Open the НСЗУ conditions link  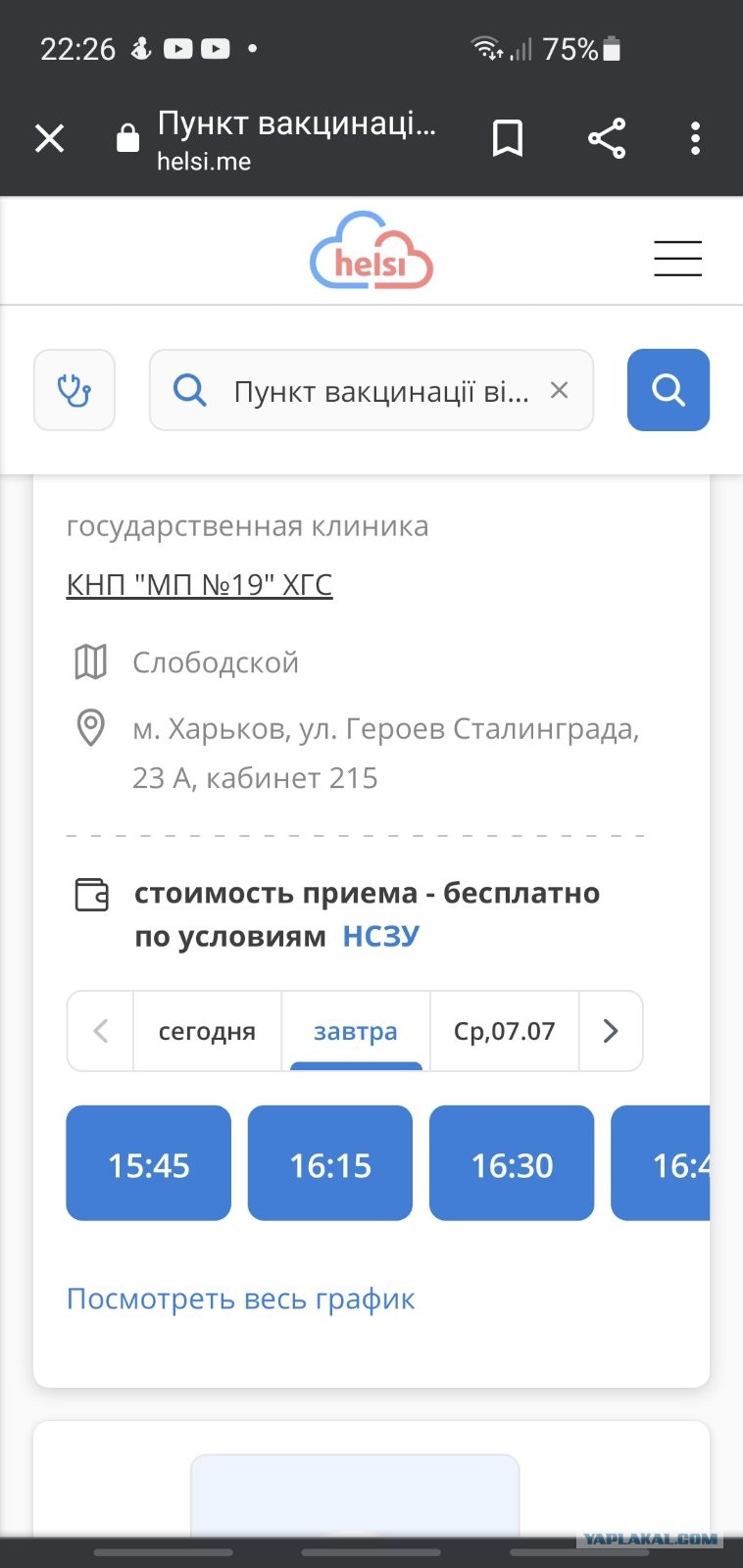tap(380, 936)
